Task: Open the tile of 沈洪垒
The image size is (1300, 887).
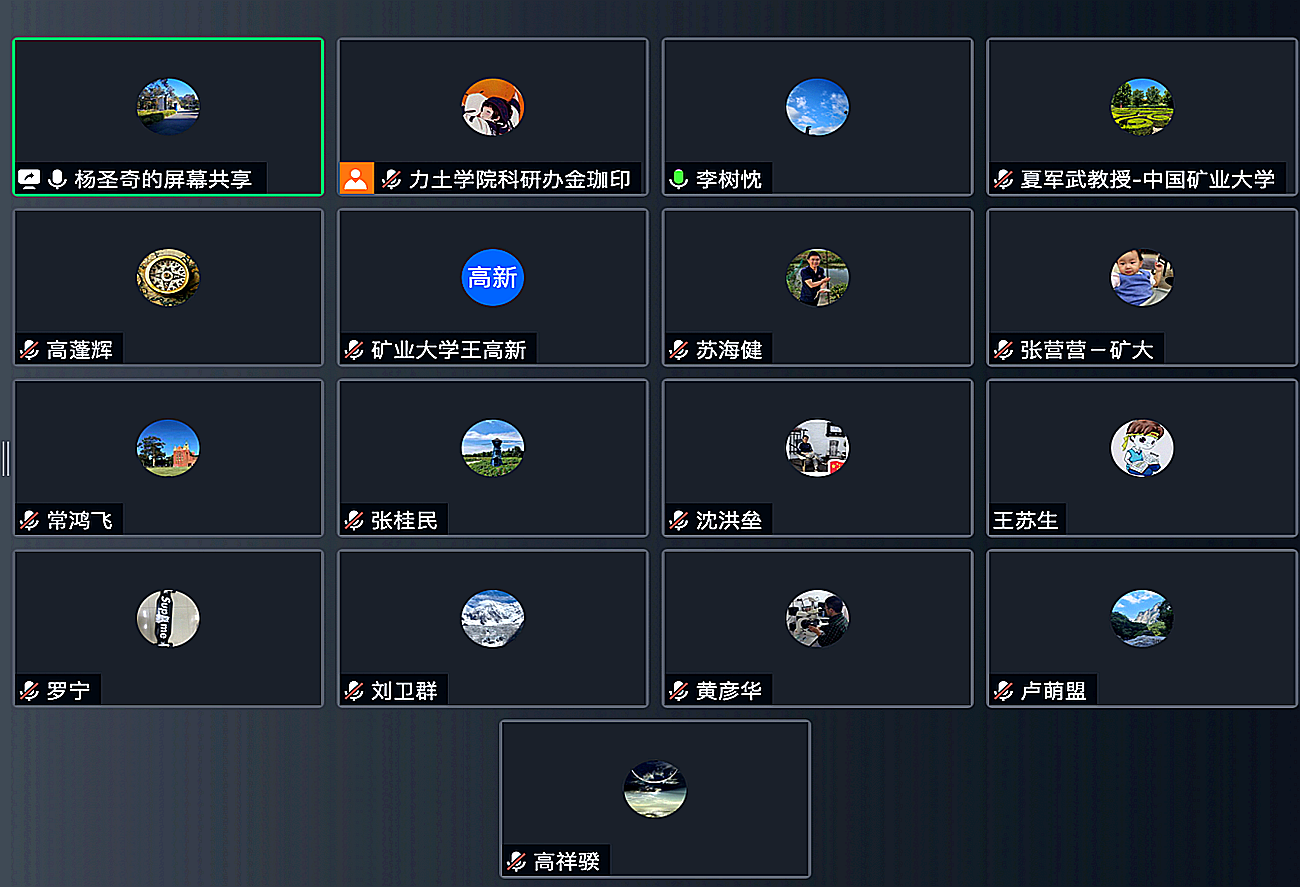Action: (817, 457)
